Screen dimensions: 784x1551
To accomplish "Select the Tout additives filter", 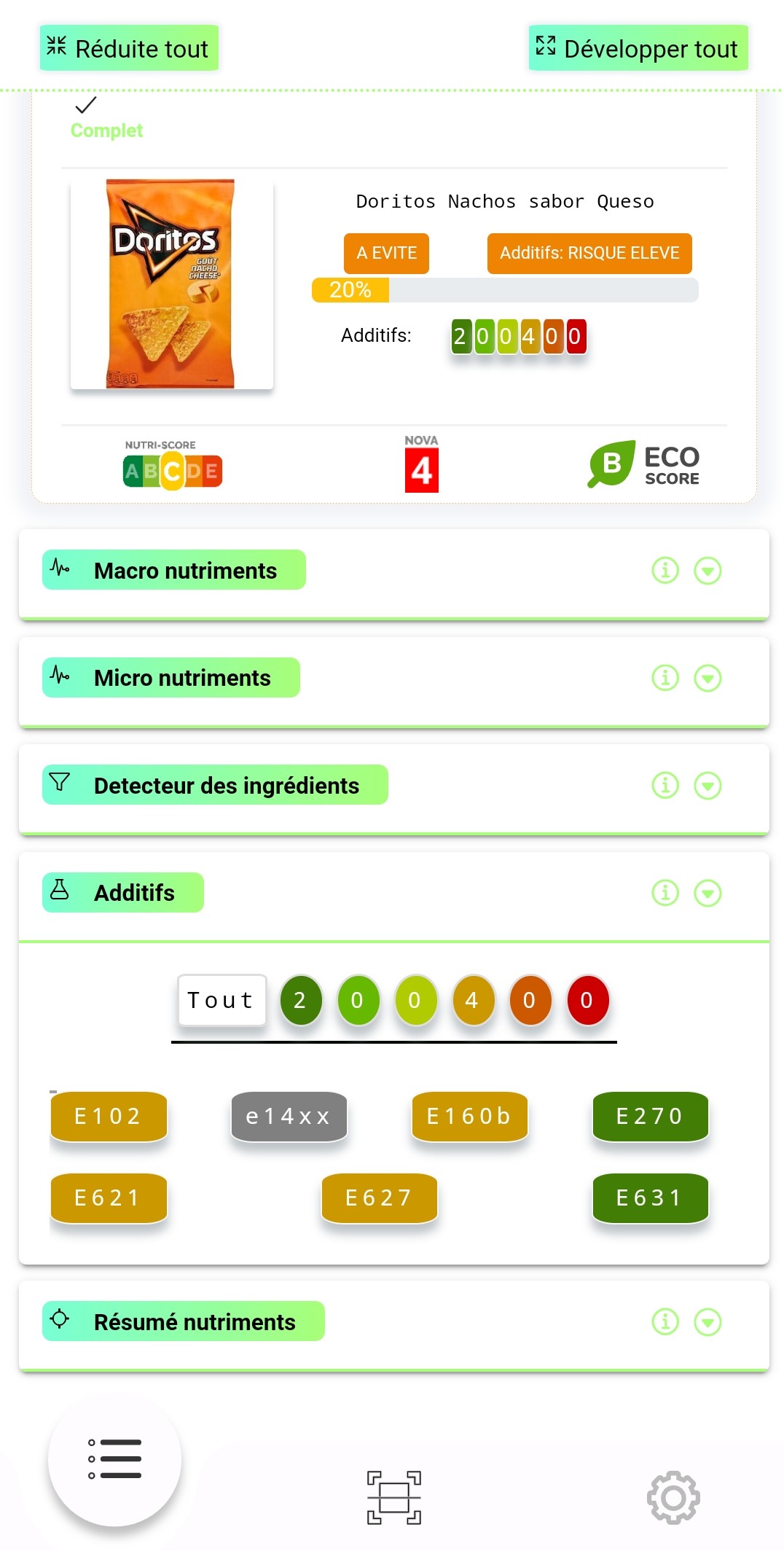I will click(222, 1000).
